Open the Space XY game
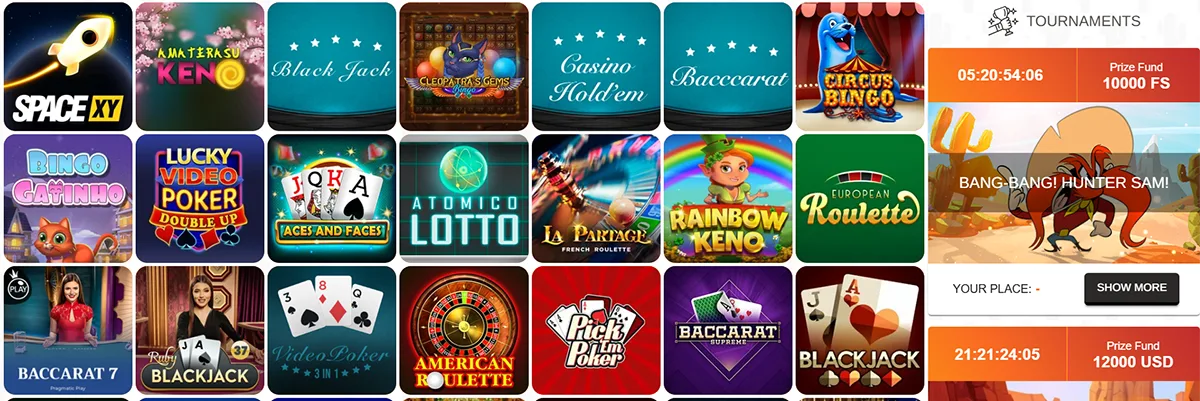 68,66
